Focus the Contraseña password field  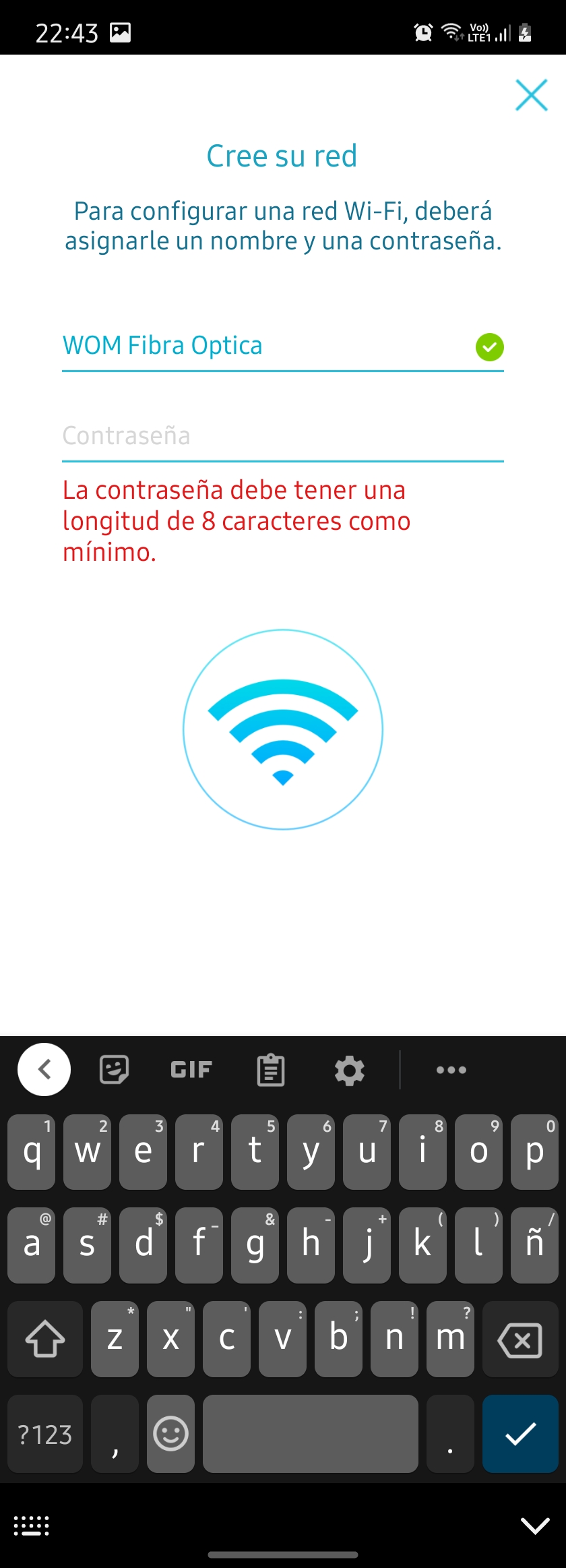[x=282, y=436]
